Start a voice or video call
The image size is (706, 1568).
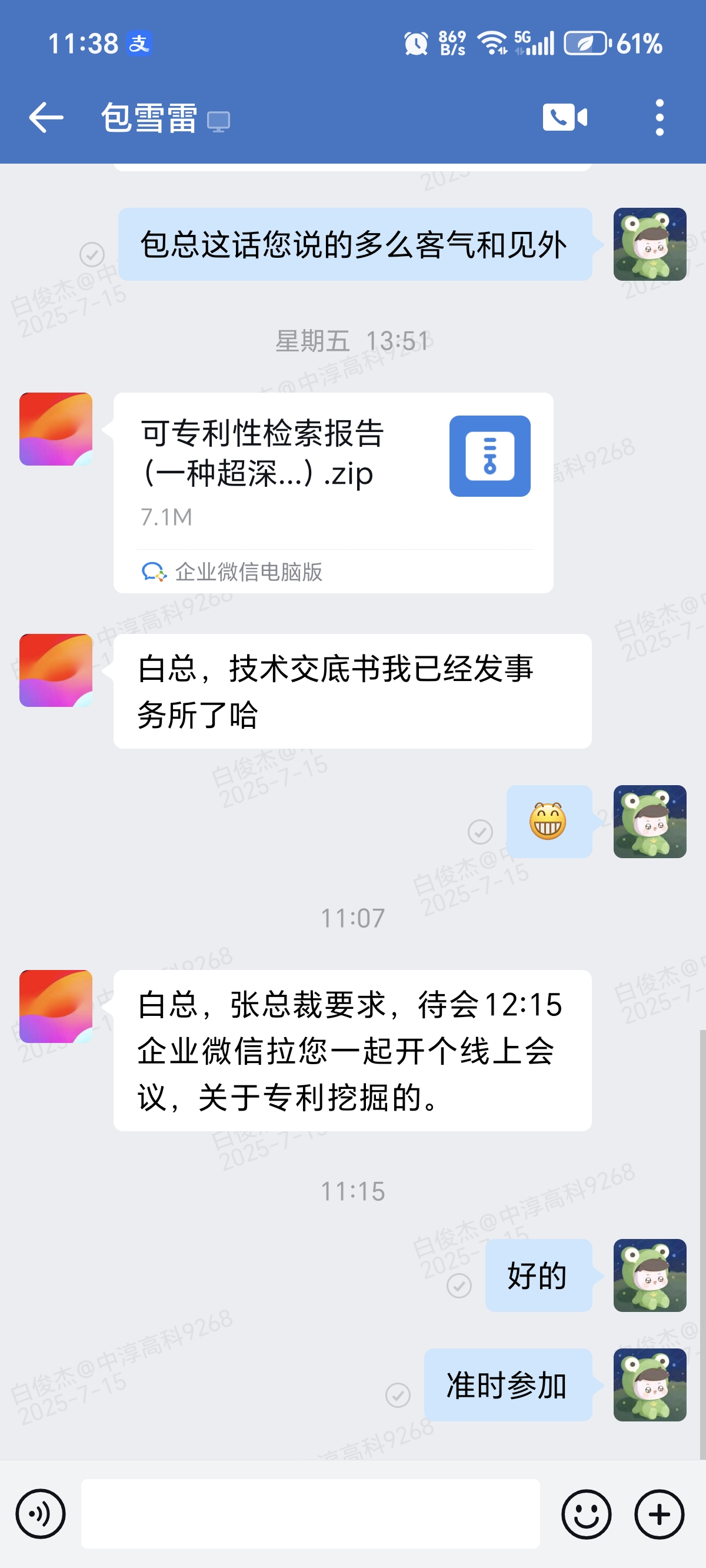tap(565, 117)
